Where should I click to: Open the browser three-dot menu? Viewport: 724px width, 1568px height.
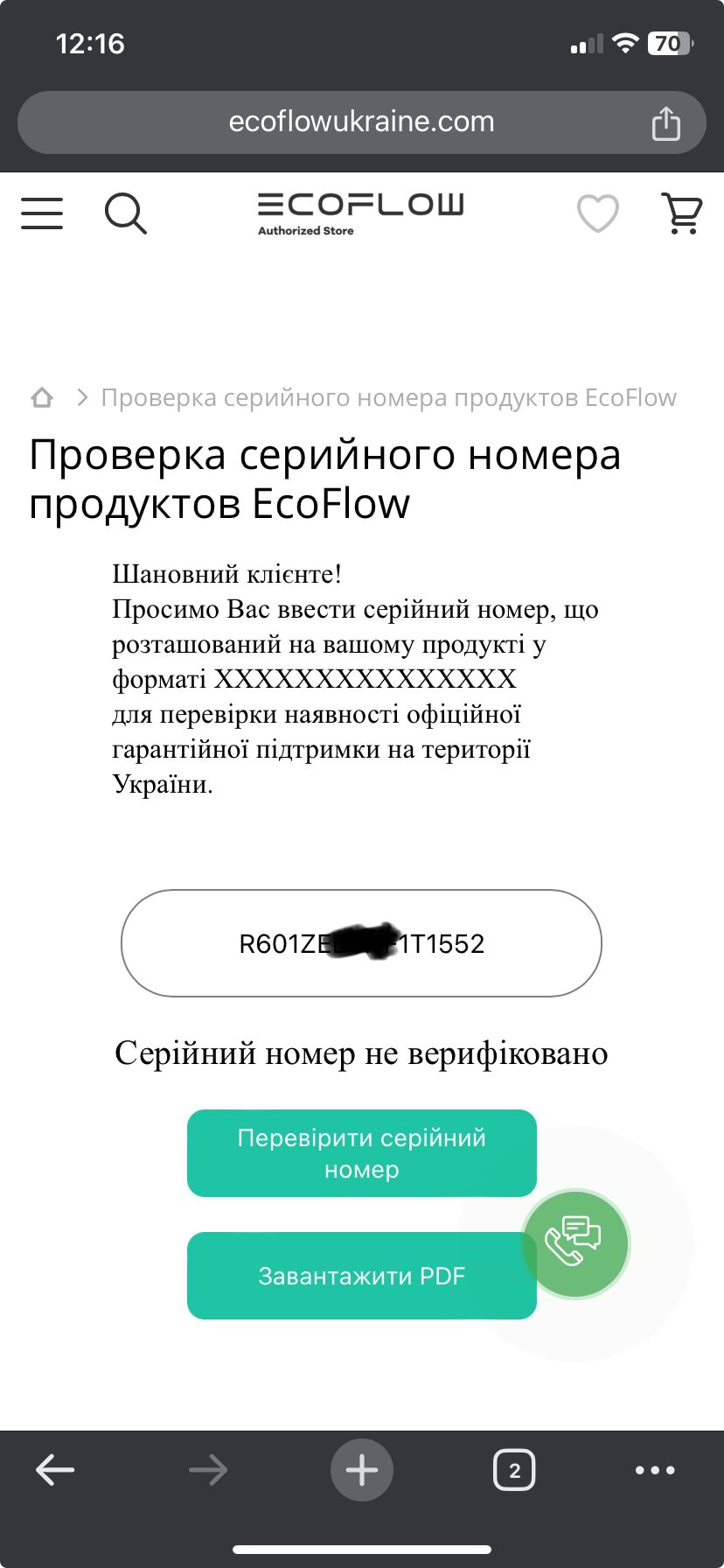655,1470
